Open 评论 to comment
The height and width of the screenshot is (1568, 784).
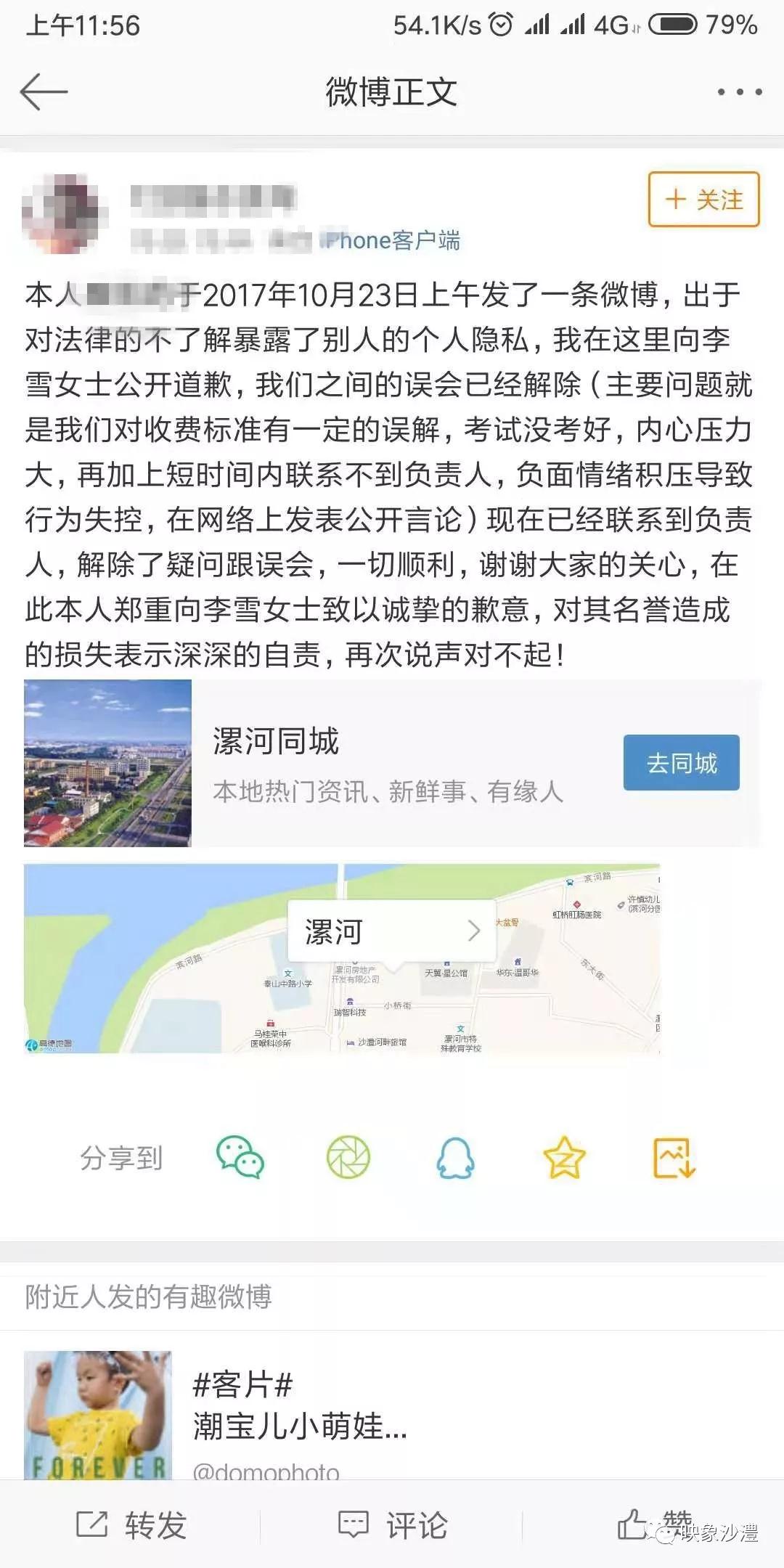[x=393, y=1524]
